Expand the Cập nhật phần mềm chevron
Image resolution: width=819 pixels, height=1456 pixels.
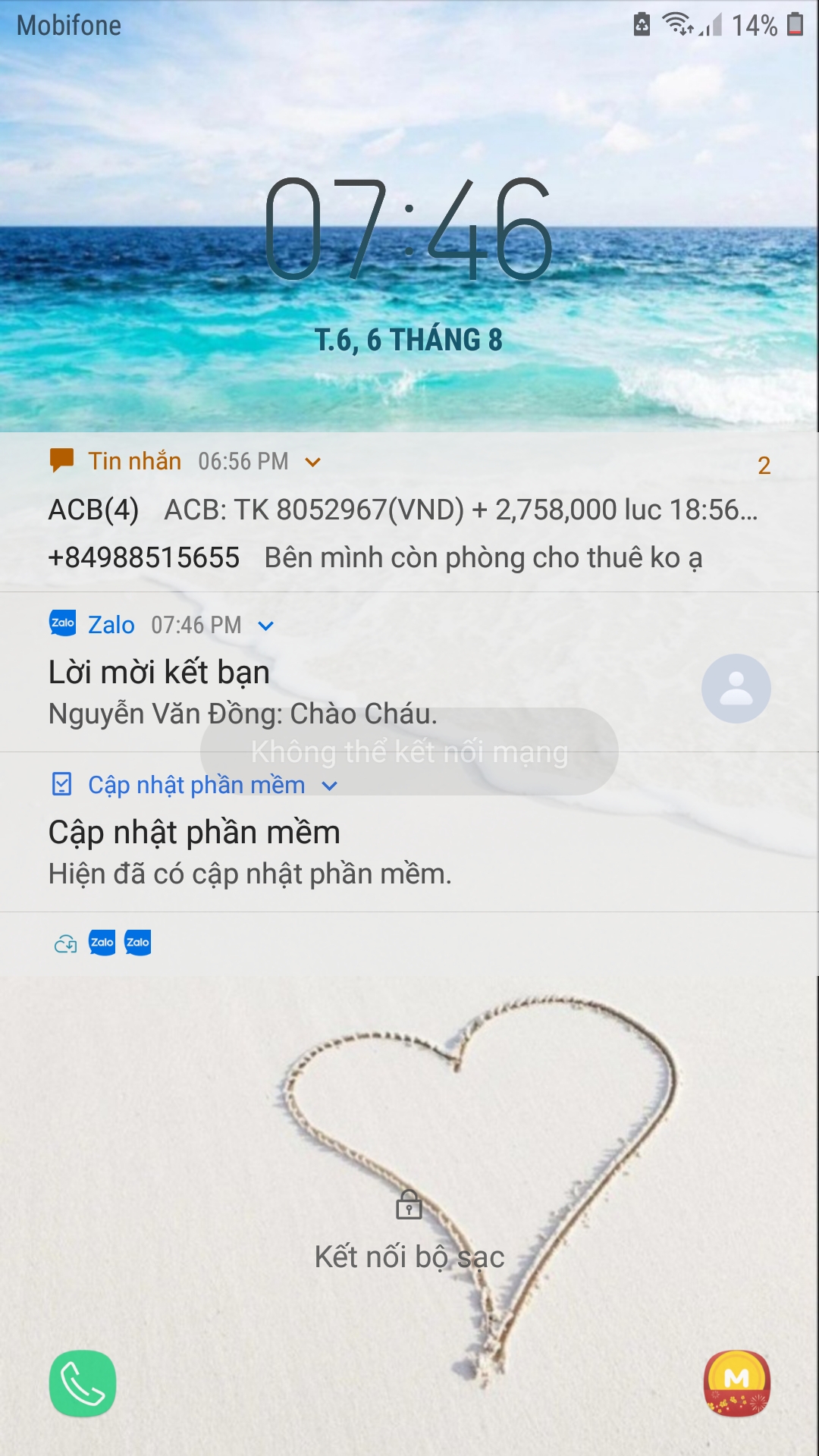coord(329,786)
